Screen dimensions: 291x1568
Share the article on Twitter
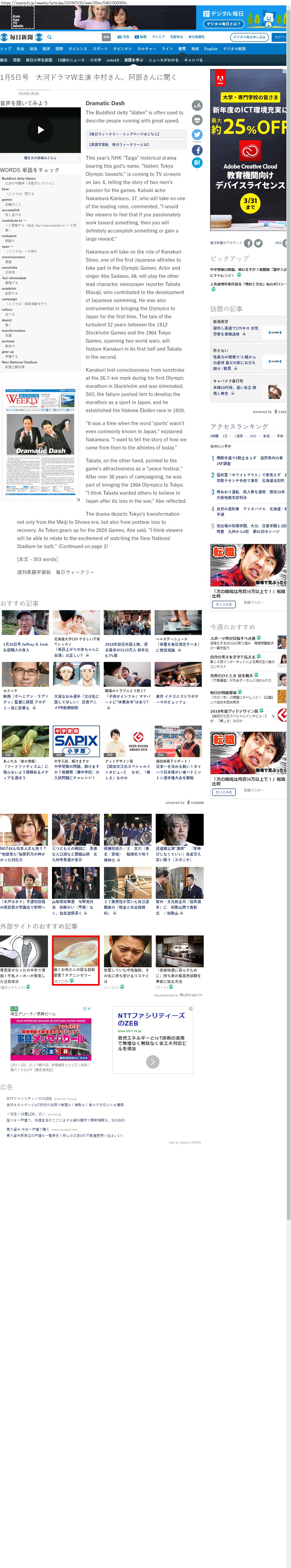[197, 135]
